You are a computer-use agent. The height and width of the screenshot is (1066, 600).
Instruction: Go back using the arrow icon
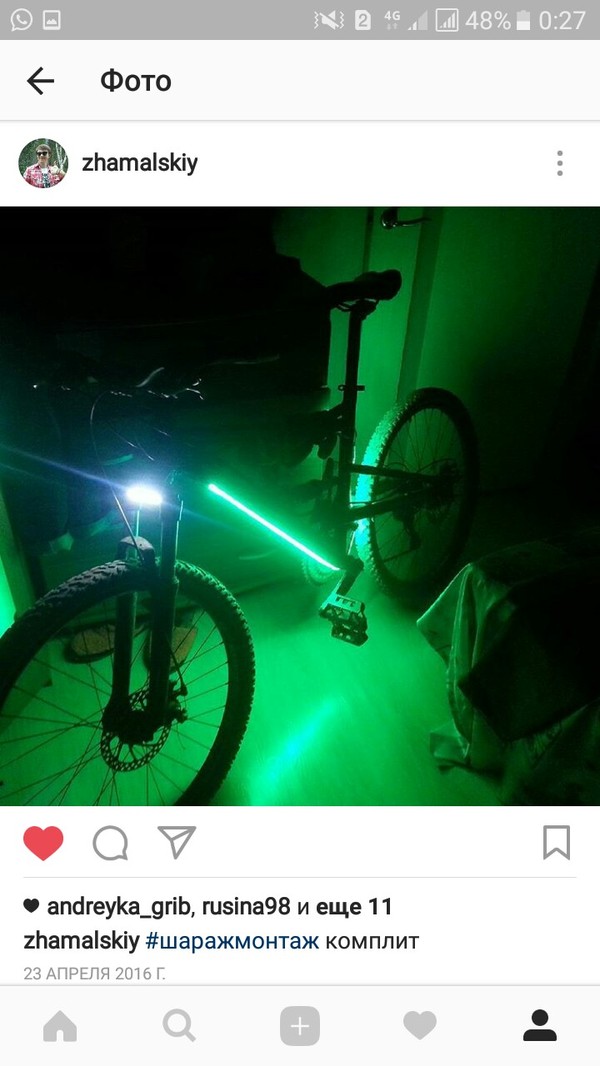coord(40,81)
